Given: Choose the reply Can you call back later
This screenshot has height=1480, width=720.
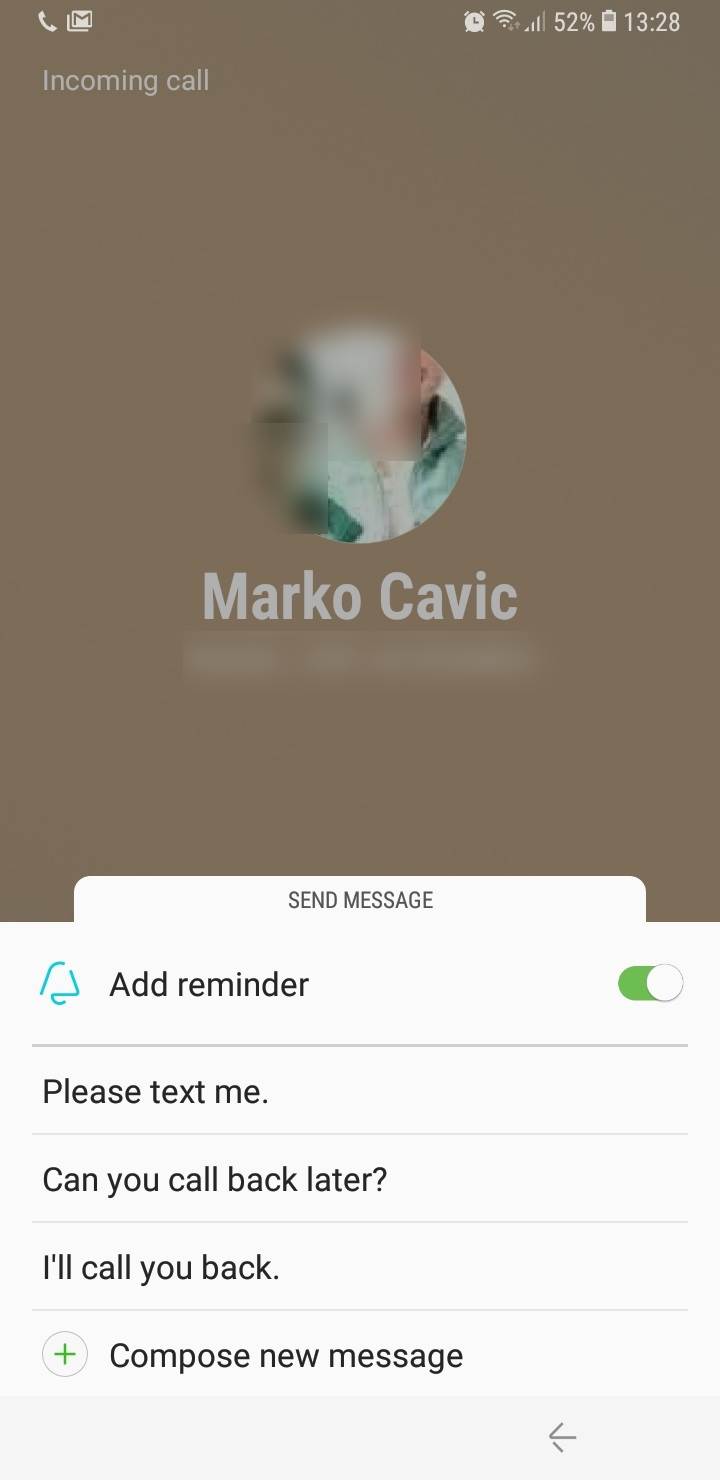Looking at the screenshot, I should (x=213, y=1179).
